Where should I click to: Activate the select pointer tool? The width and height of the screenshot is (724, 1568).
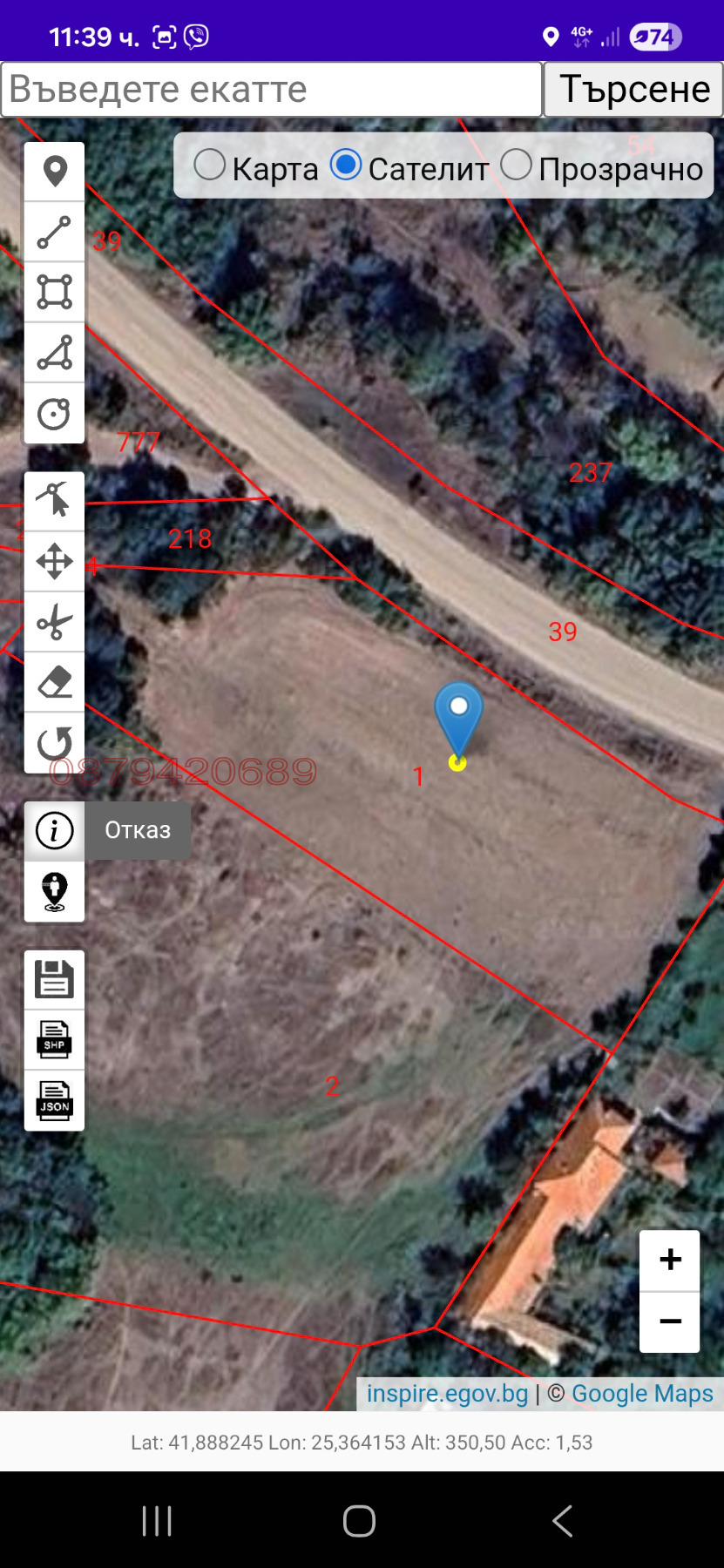[x=55, y=501]
